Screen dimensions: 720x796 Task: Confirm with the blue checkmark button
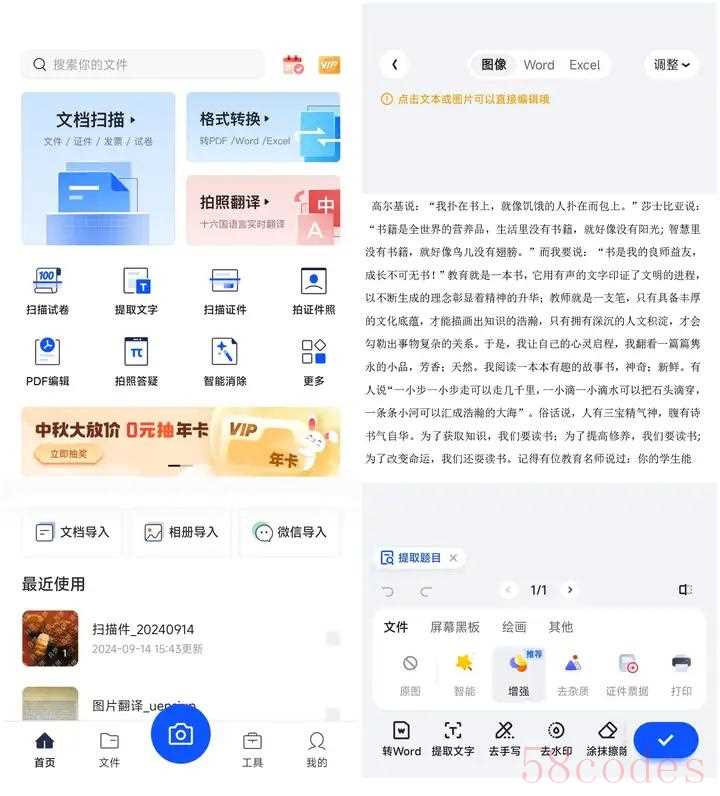tap(665, 740)
